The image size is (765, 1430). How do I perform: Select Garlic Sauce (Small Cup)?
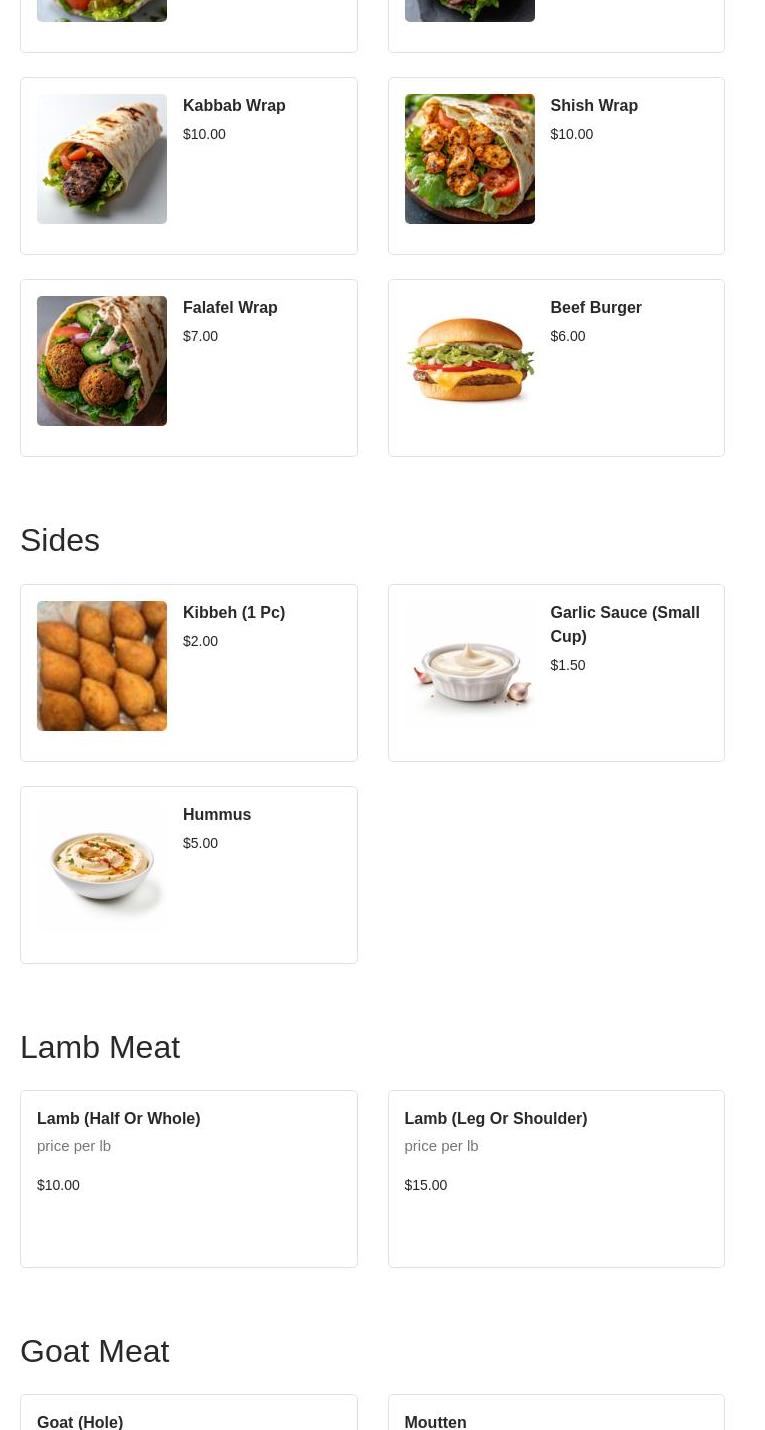point(556,673)
